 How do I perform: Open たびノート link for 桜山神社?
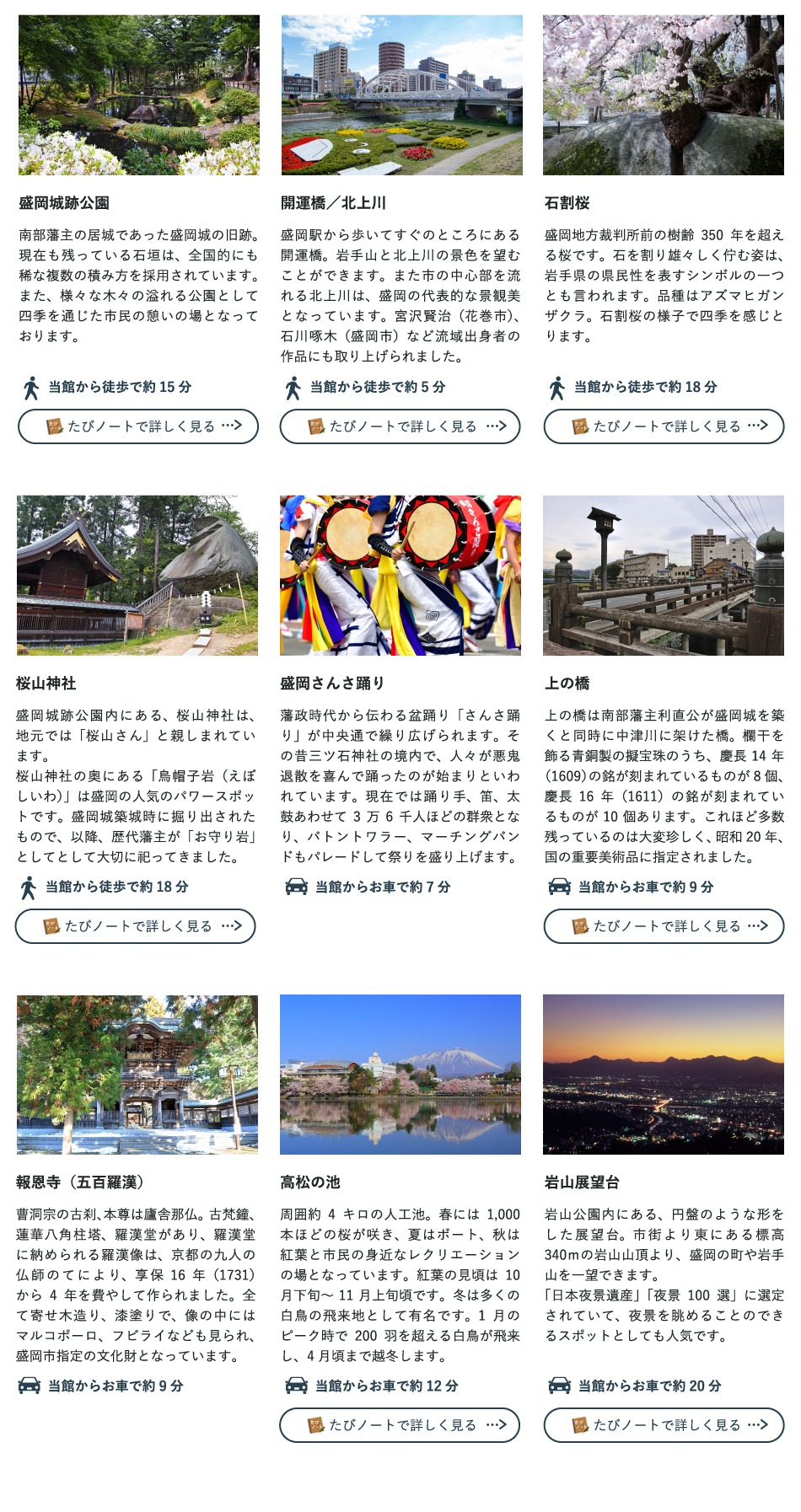click(x=135, y=926)
